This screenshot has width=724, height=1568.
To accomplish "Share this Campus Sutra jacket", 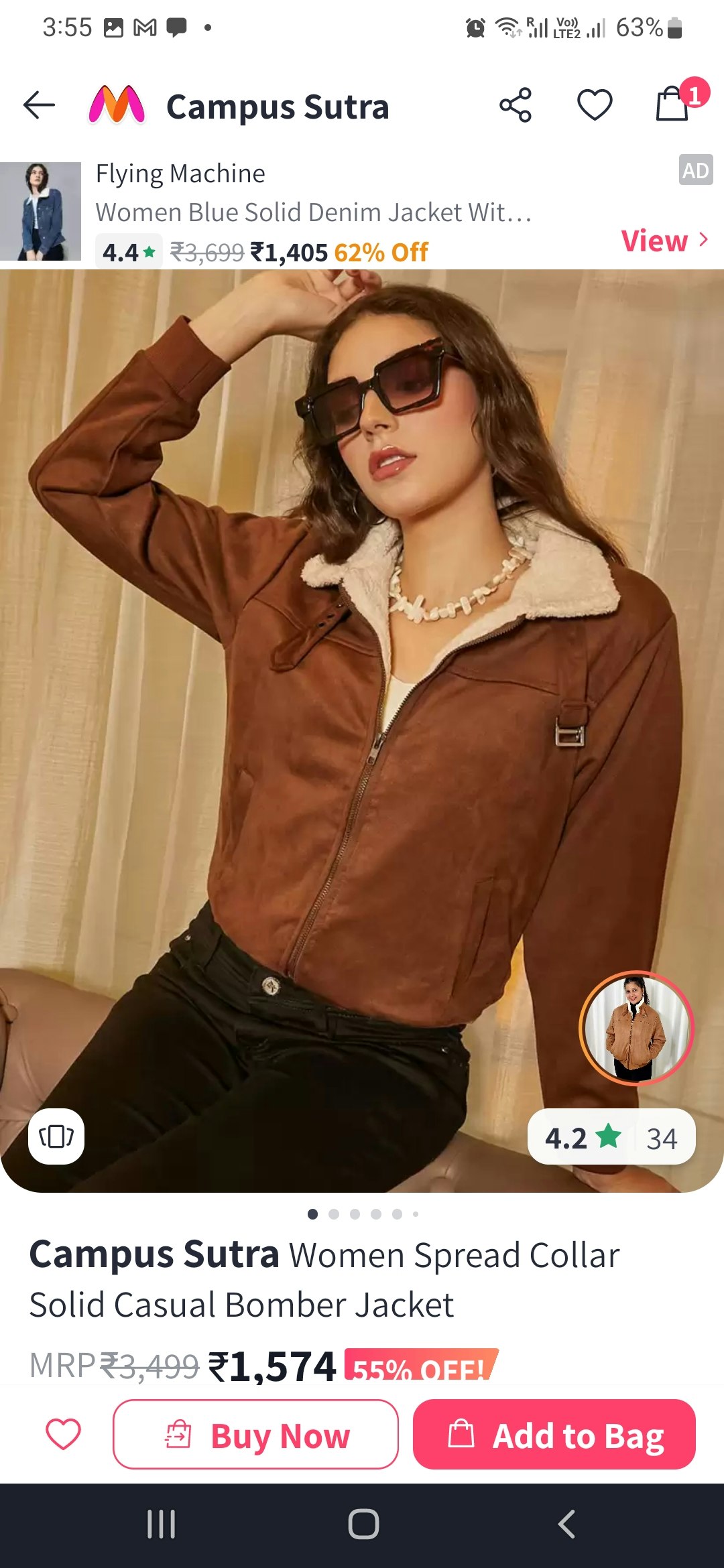I will pyautogui.click(x=515, y=105).
